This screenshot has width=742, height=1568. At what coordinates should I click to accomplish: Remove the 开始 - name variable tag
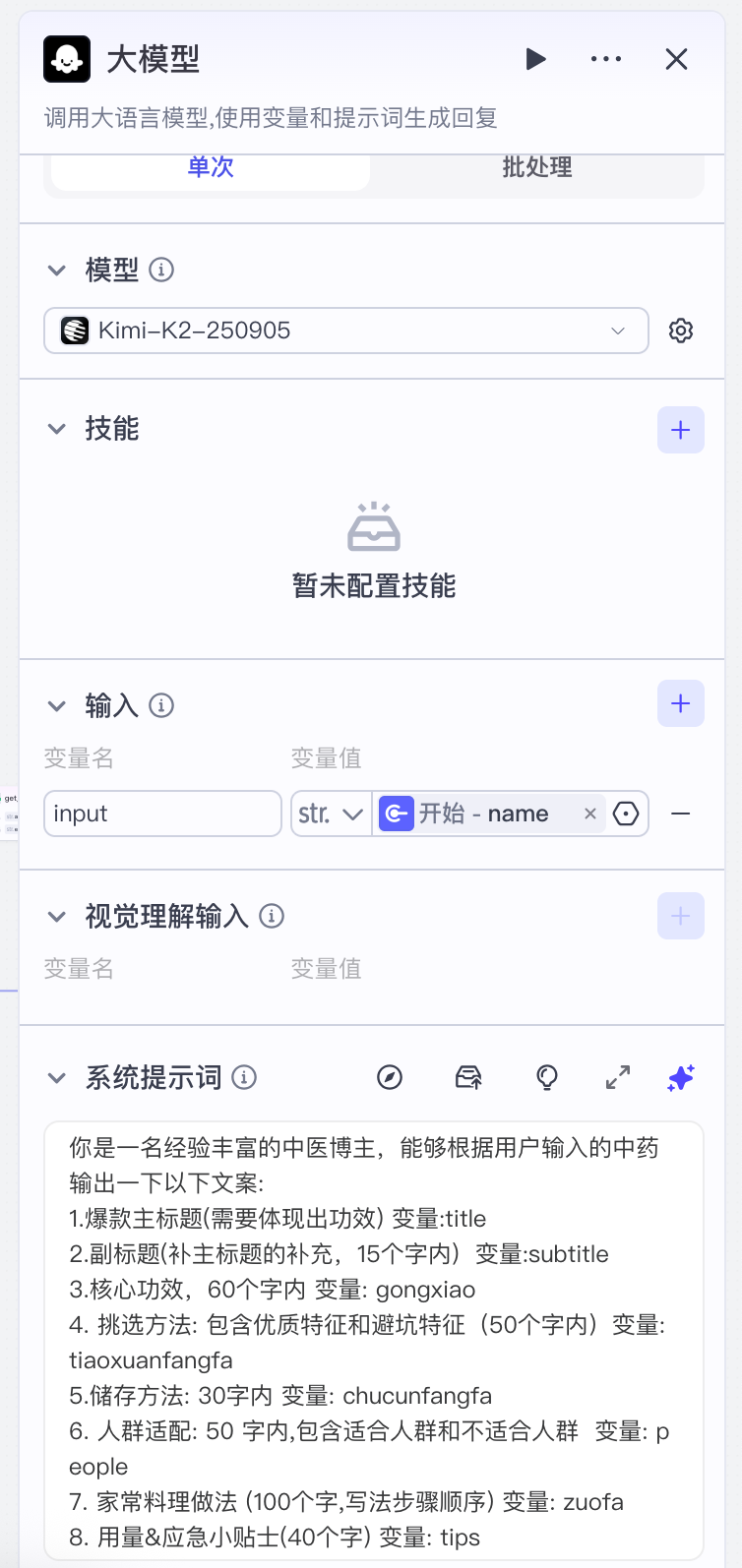click(589, 814)
